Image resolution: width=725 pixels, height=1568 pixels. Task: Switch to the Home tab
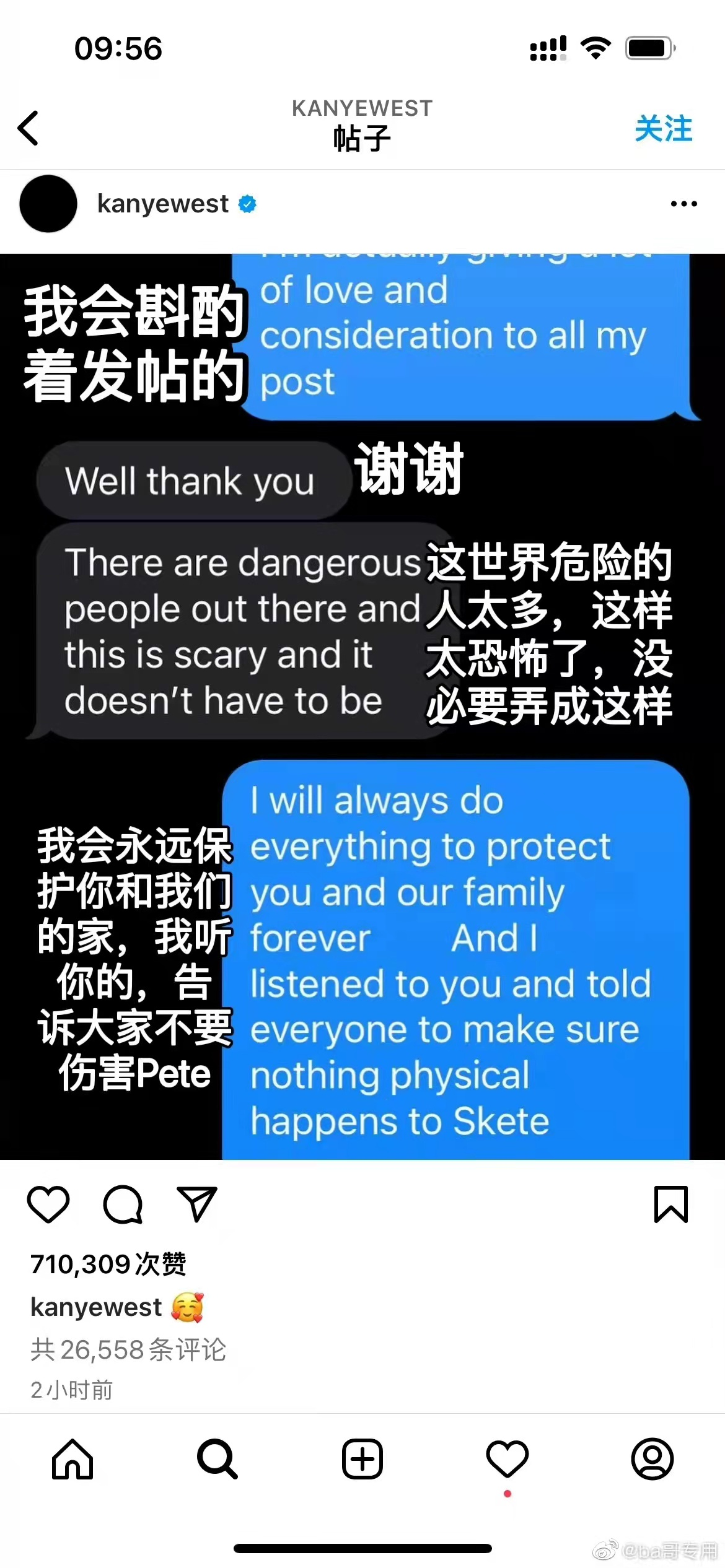[x=72, y=1459]
